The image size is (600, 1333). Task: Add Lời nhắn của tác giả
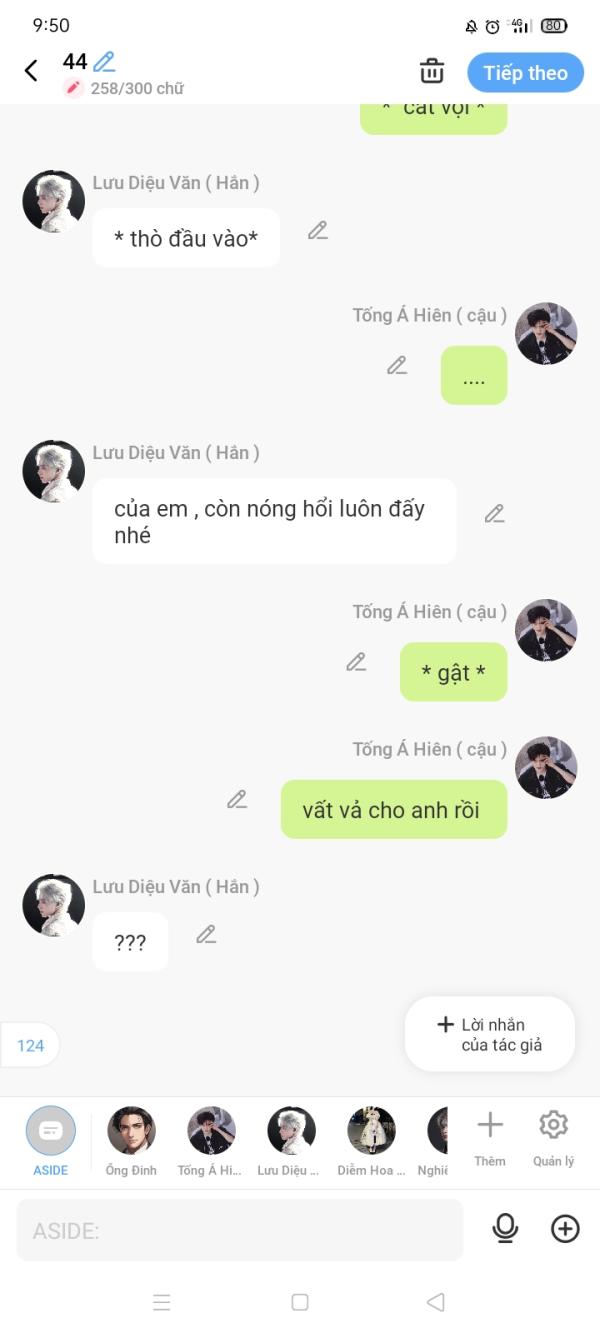click(x=490, y=1034)
